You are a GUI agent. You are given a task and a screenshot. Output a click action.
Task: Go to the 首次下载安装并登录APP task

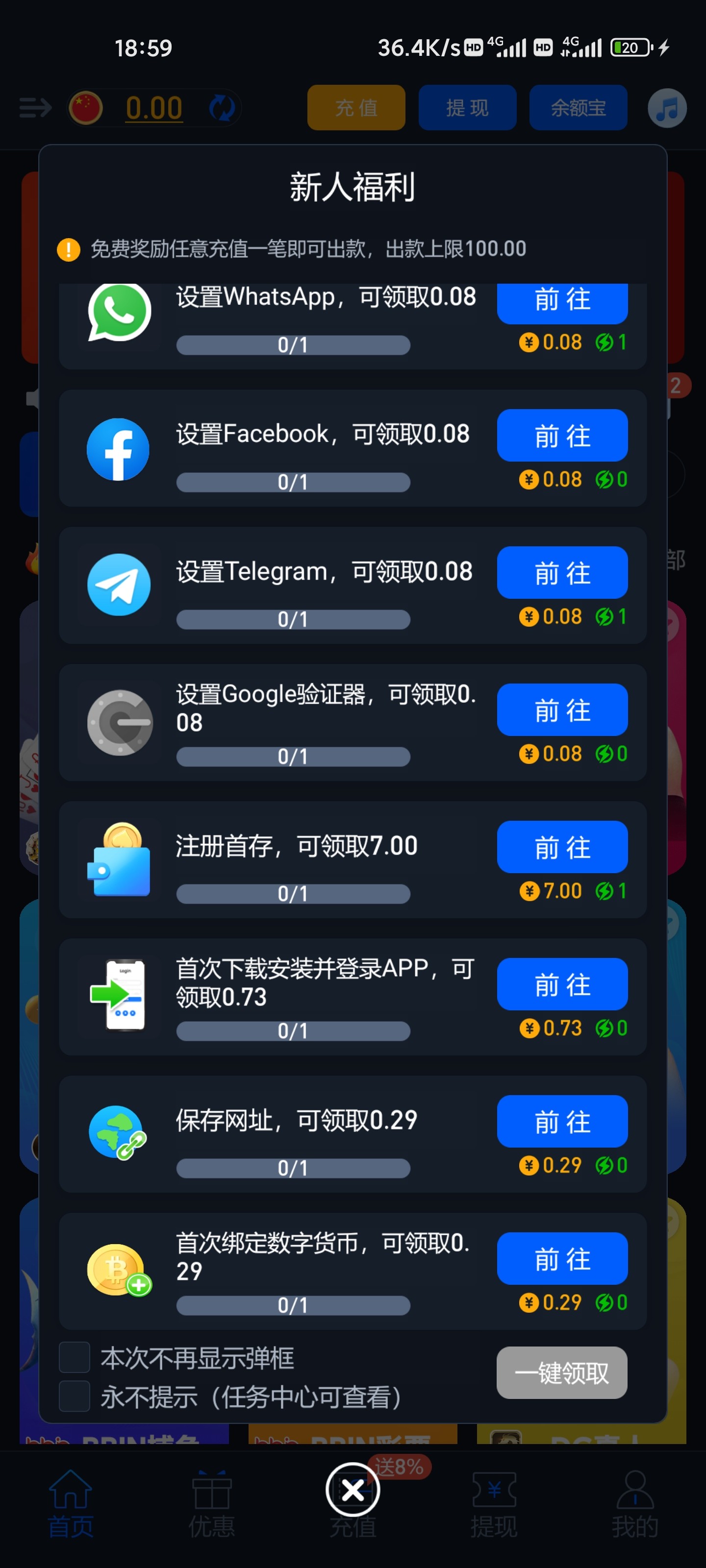[x=562, y=983]
